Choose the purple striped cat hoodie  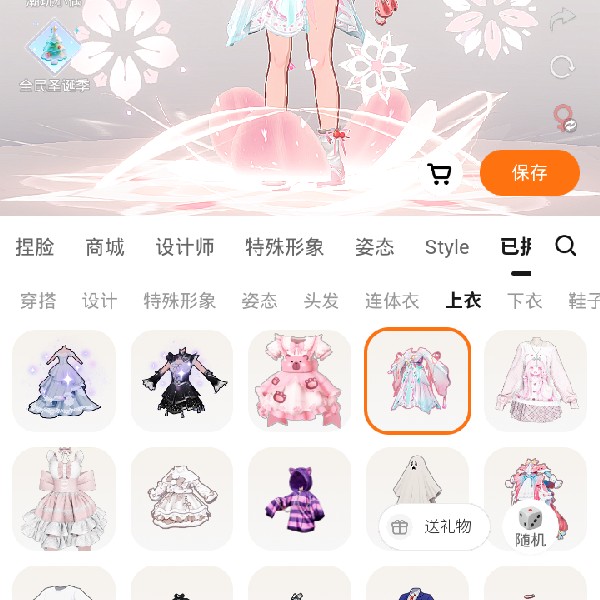299,497
